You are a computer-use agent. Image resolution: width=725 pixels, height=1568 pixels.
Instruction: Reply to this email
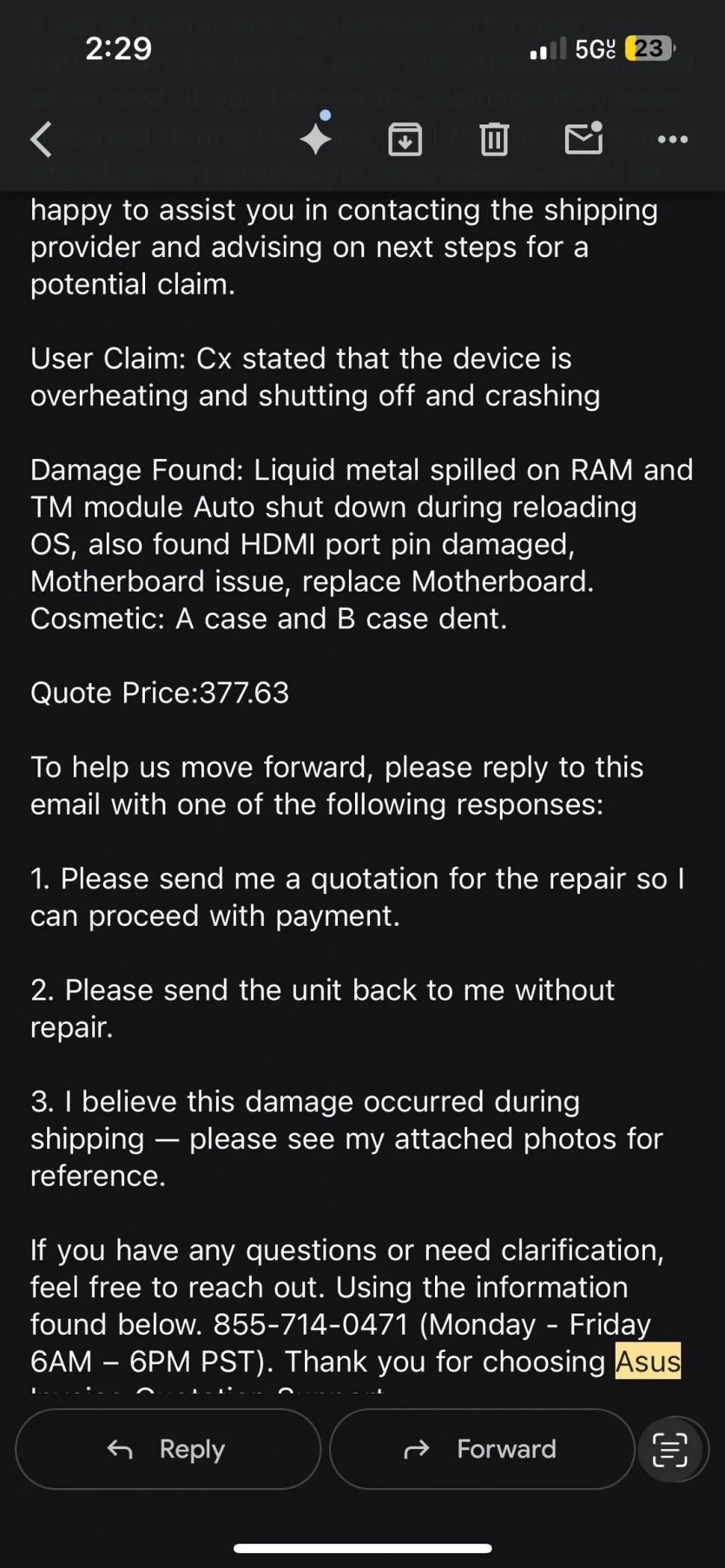tap(168, 1448)
